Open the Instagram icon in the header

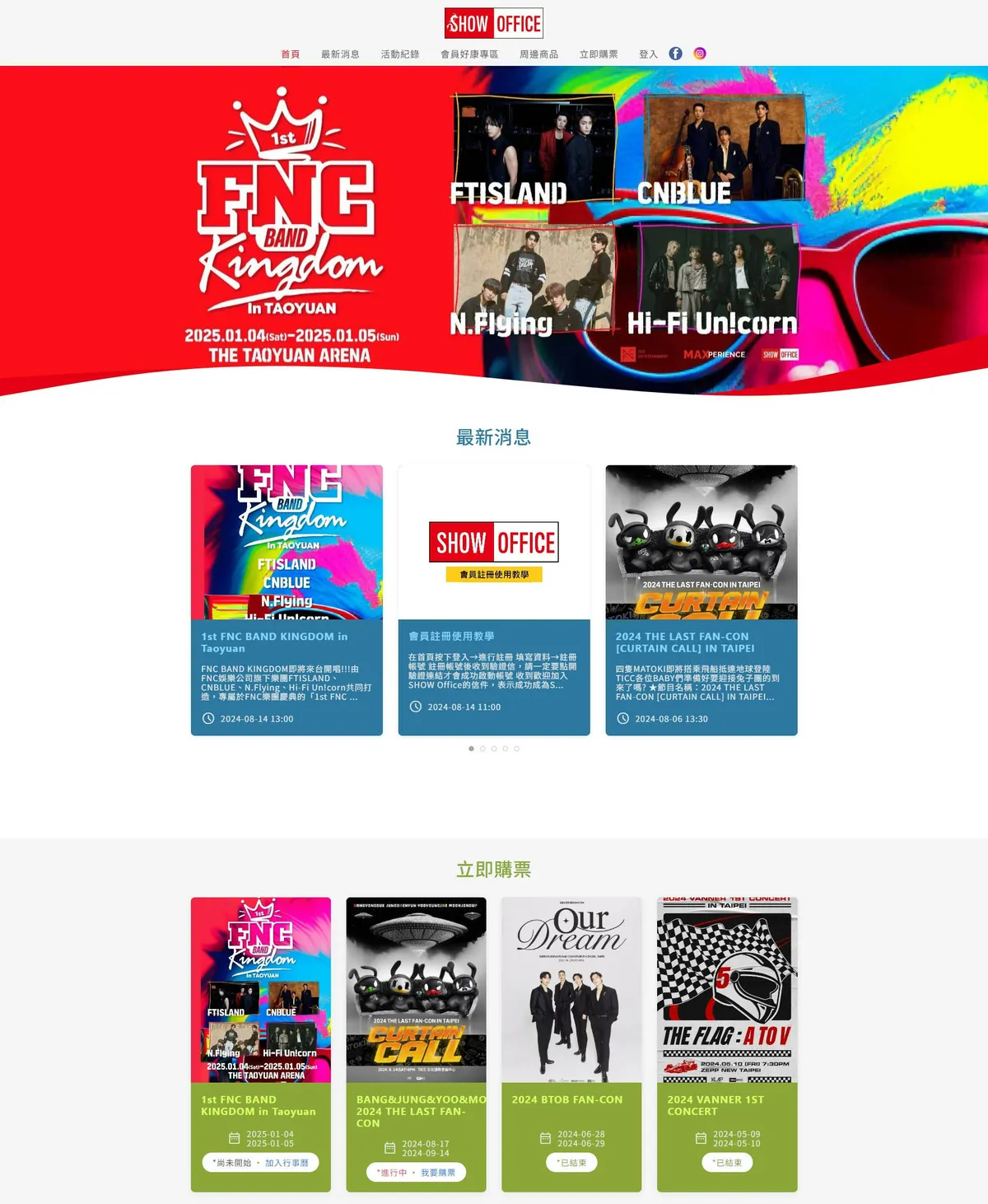coord(700,54)
